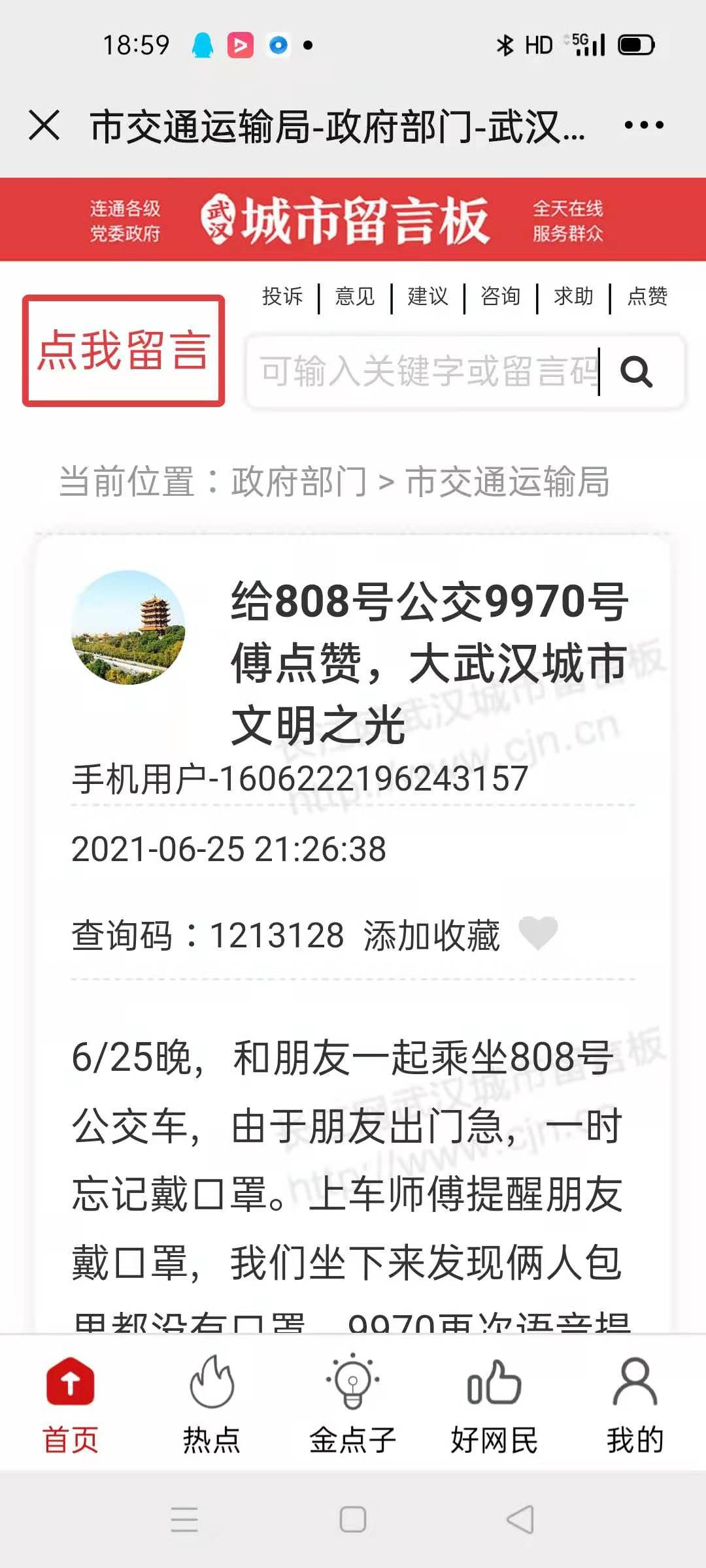Select the 建议 category link
The width and height of the screenshot is (706, 1568).
tap(428, 297)
